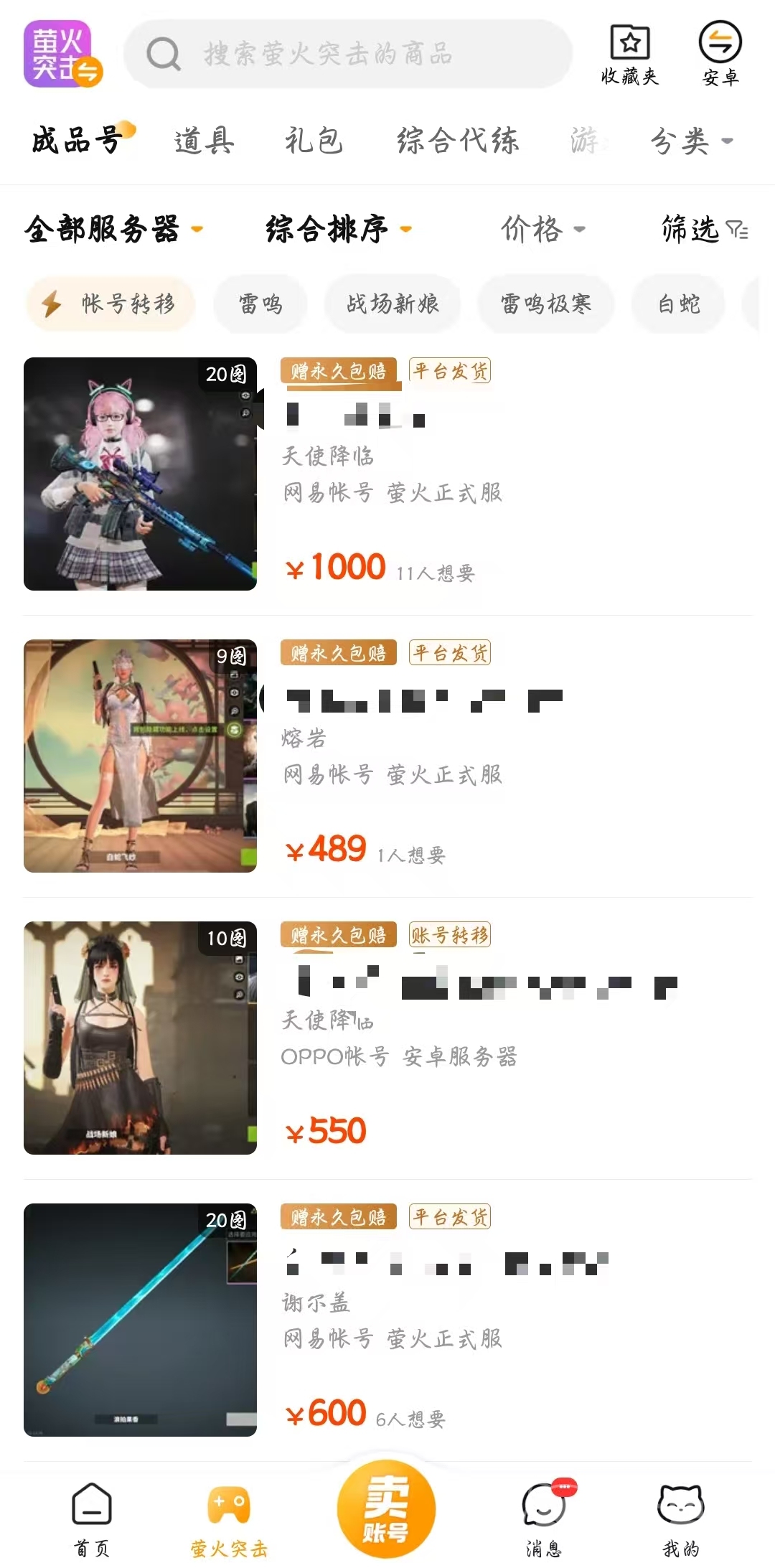Open the 全部服务器 server dropdown

113,230
